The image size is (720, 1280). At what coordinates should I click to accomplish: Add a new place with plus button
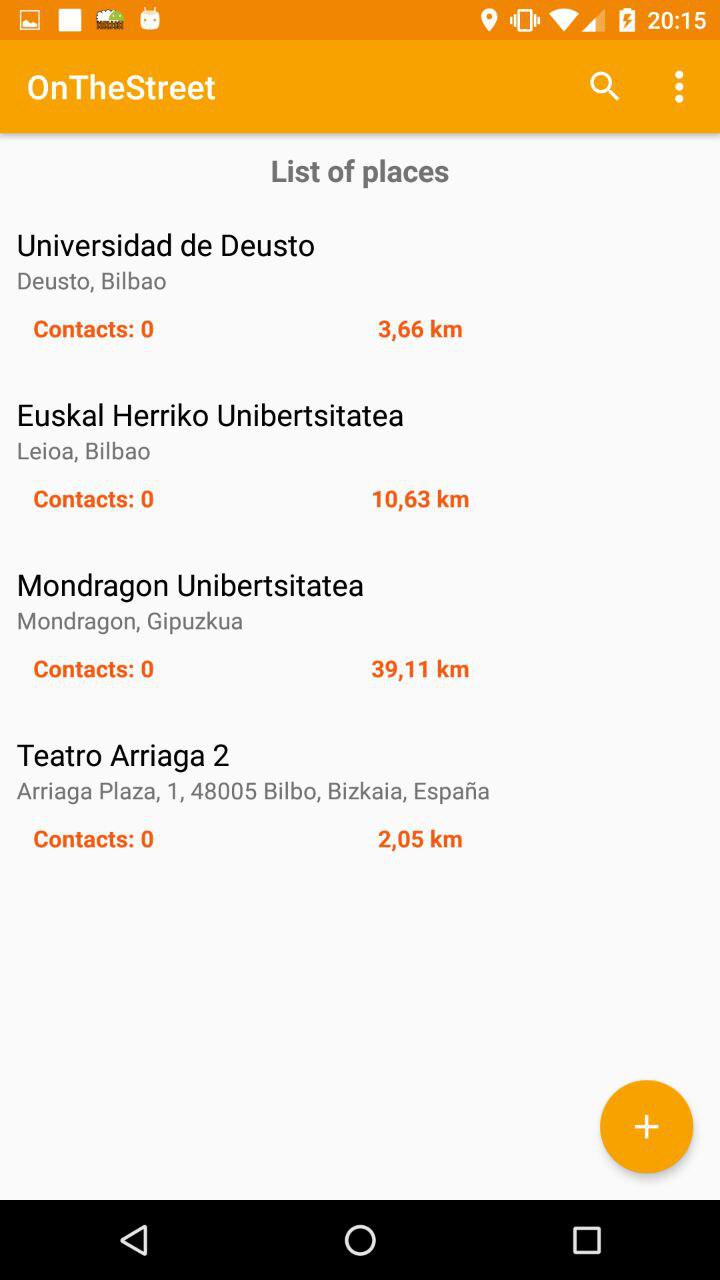(646, 1127)
